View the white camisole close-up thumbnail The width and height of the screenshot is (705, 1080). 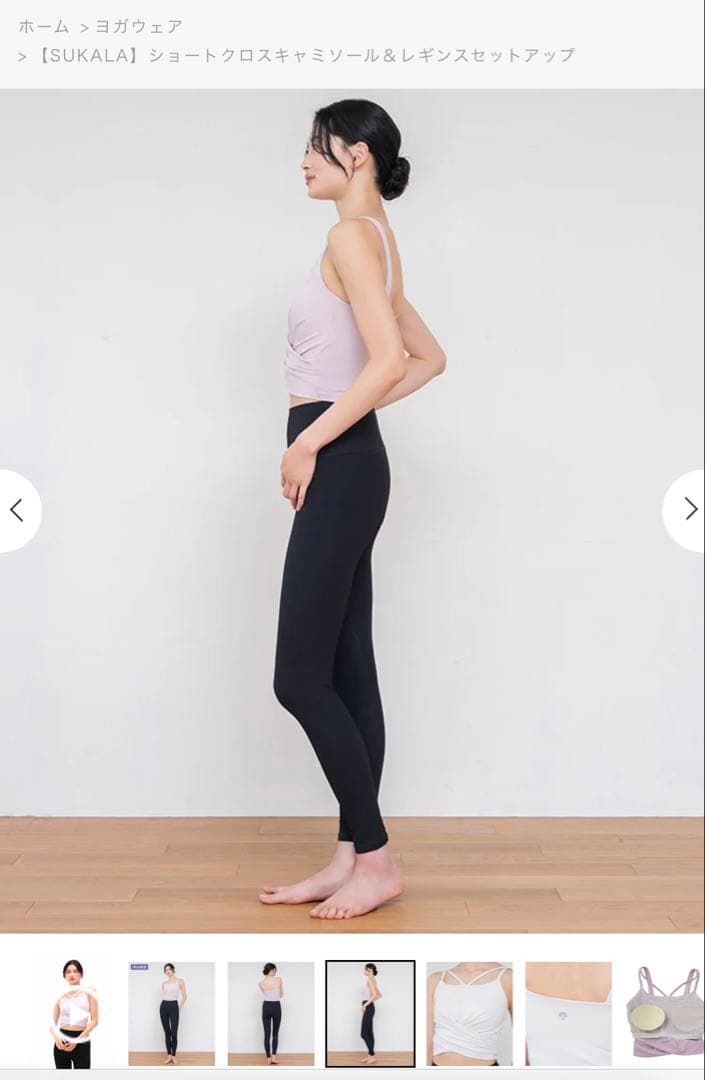tap(469, 1014)
